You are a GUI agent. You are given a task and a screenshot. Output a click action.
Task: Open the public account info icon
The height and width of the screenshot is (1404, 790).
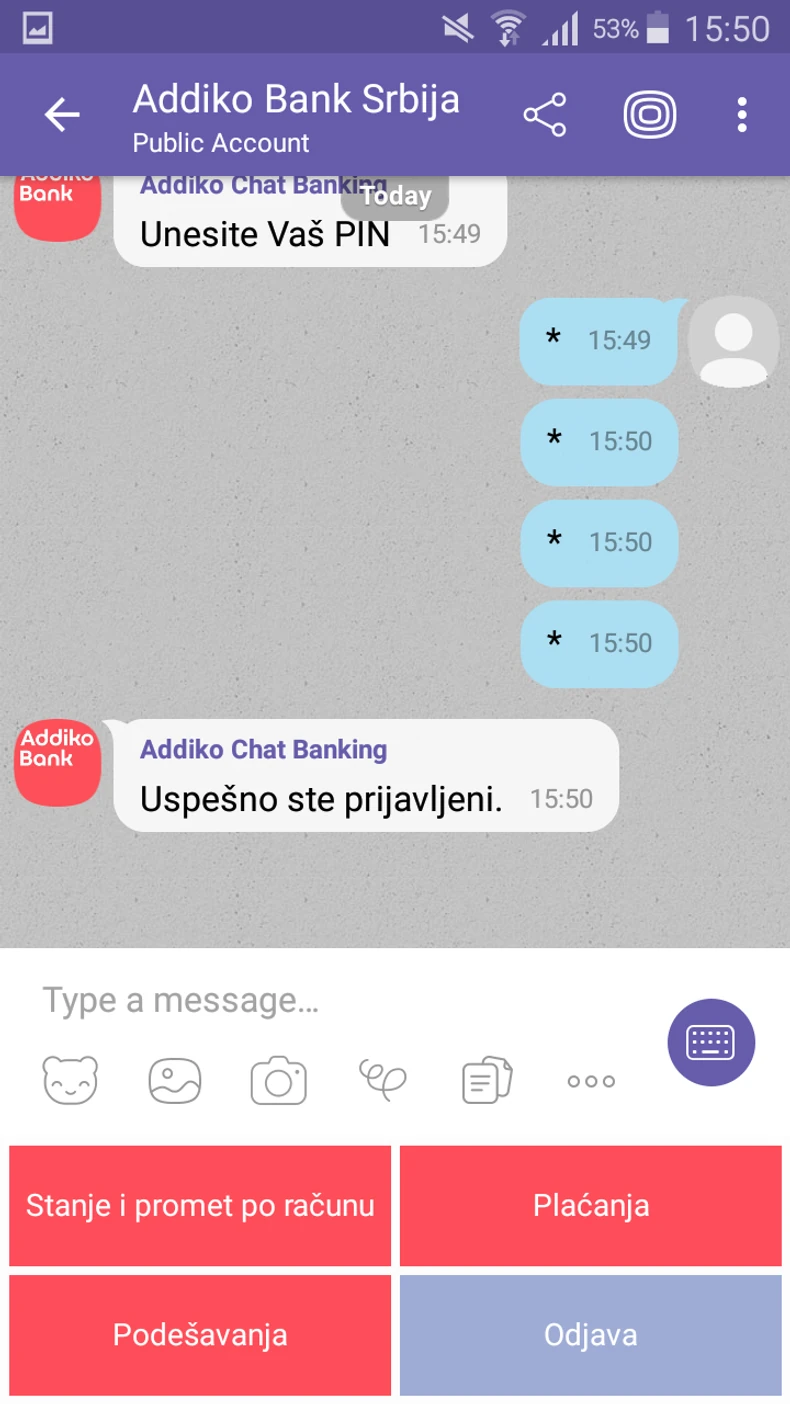tap(650, 115)
